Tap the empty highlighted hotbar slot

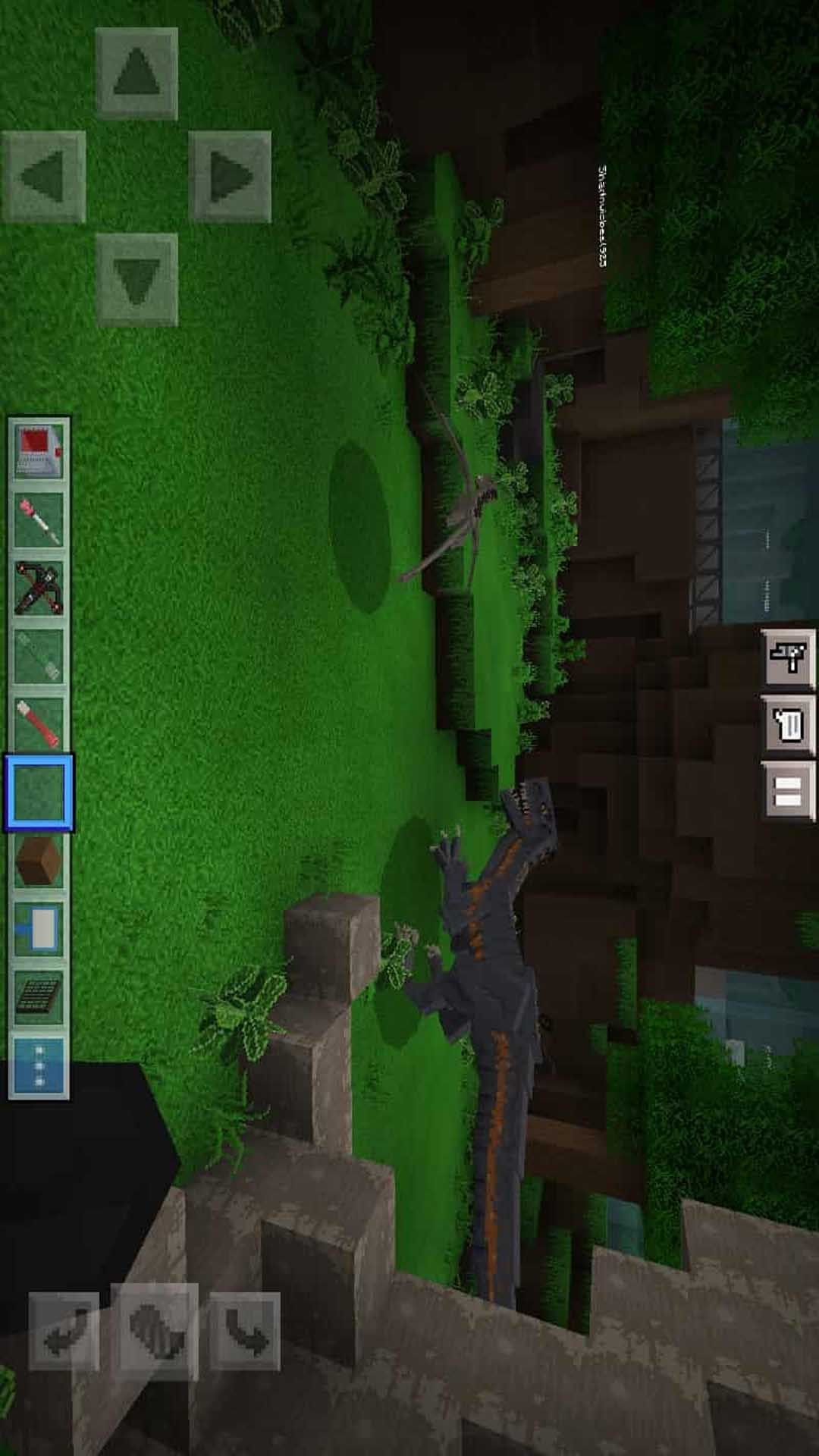[39, 793]
